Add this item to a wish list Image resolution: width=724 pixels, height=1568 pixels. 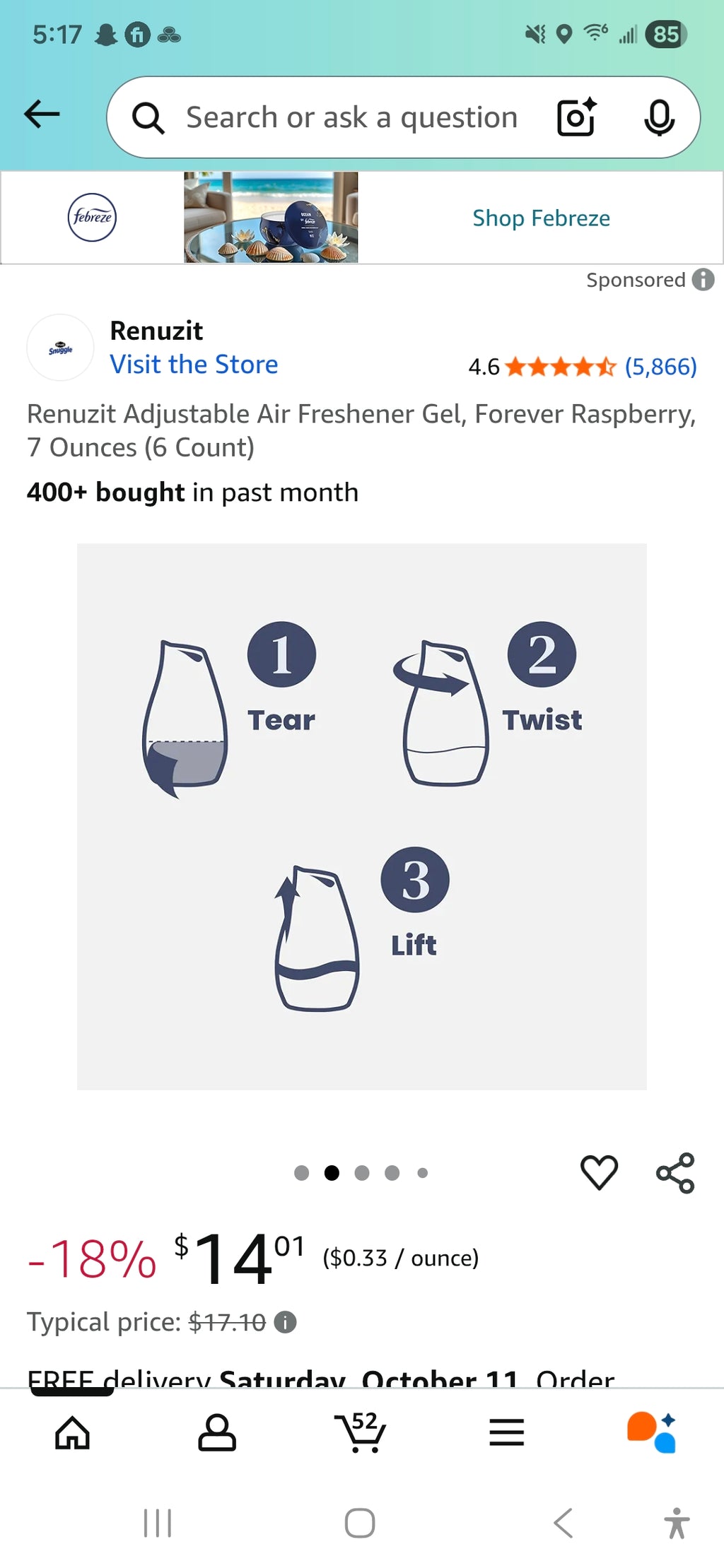click(599, 1172)
